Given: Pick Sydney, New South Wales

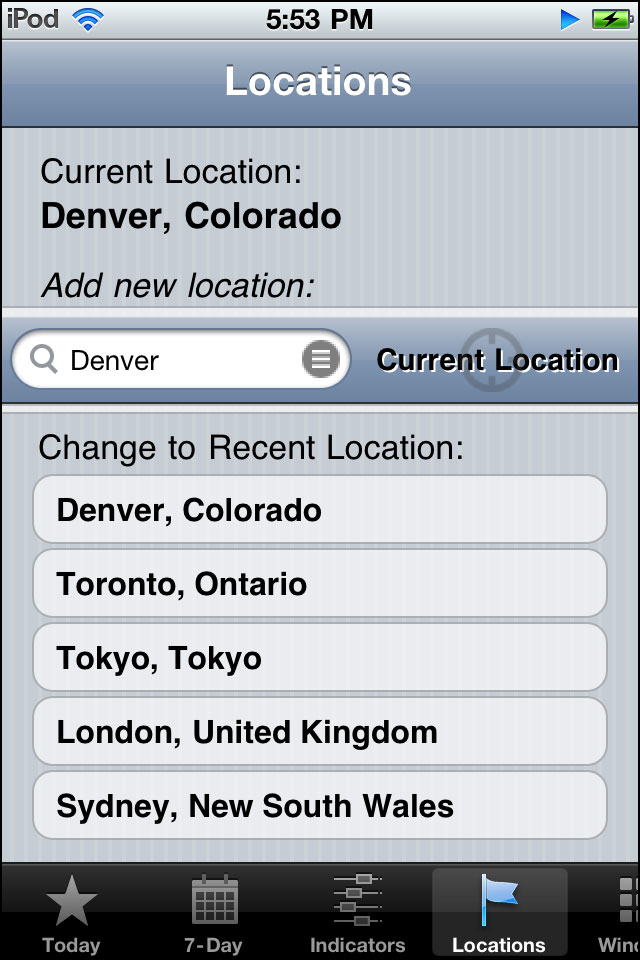Looking at the screenshot, I should [320, 806].
